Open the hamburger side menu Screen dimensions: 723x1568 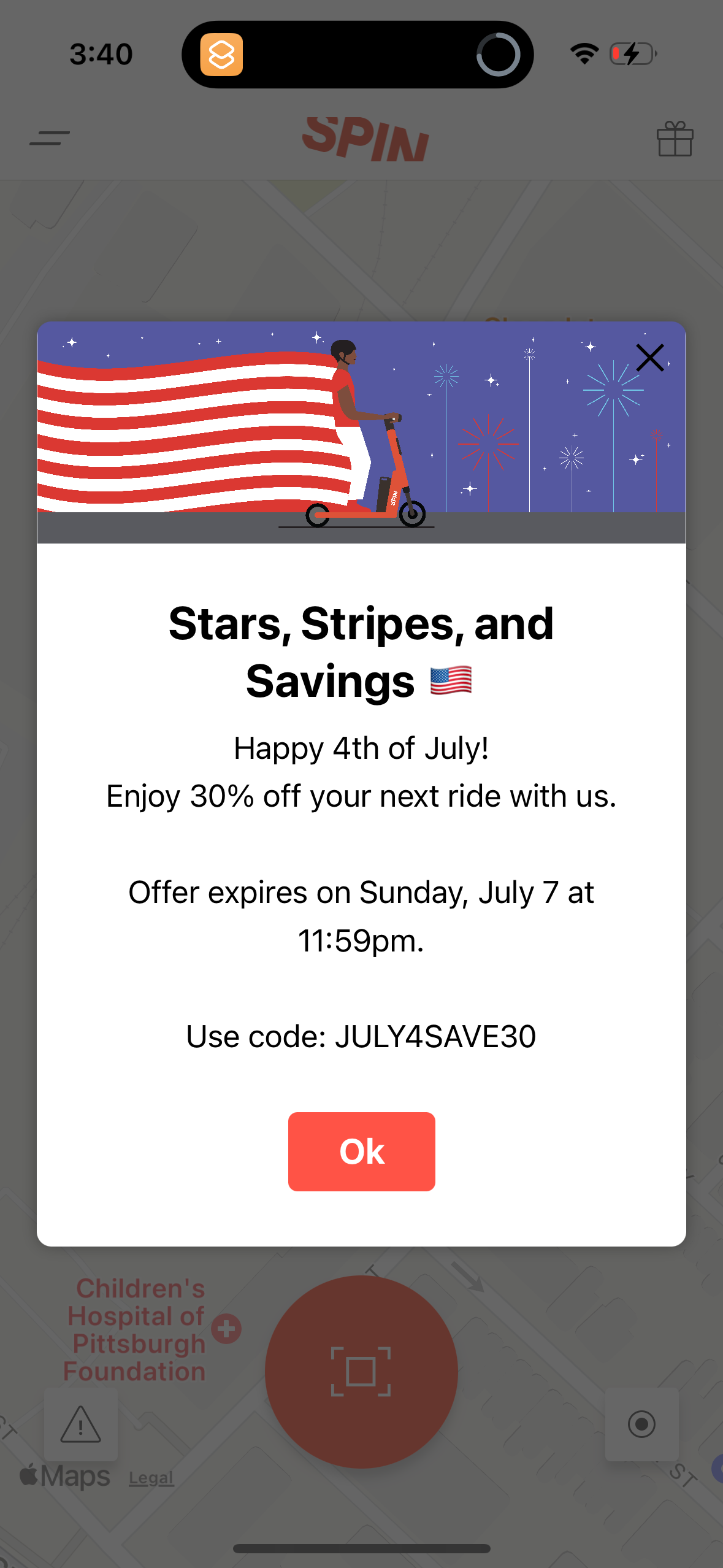(50, 138)
